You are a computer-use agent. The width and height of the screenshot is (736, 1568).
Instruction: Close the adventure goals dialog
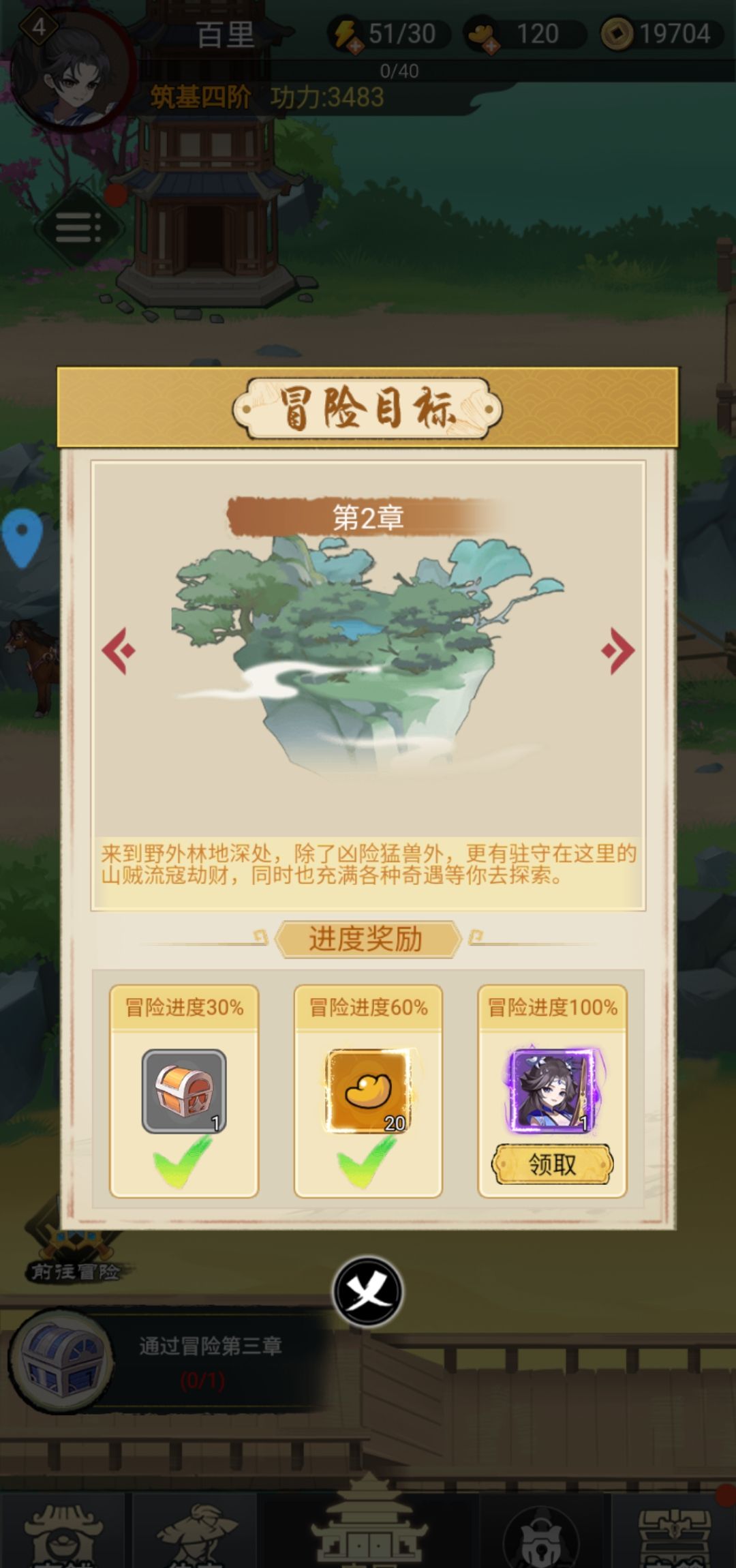click(x=368, y=1292)
